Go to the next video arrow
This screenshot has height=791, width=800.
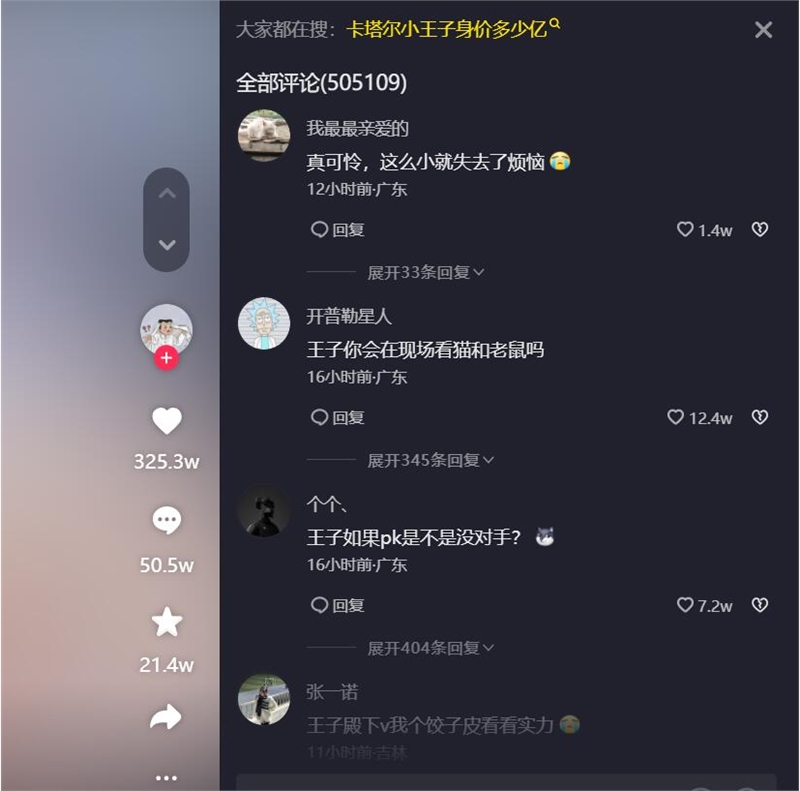point(166,245)
